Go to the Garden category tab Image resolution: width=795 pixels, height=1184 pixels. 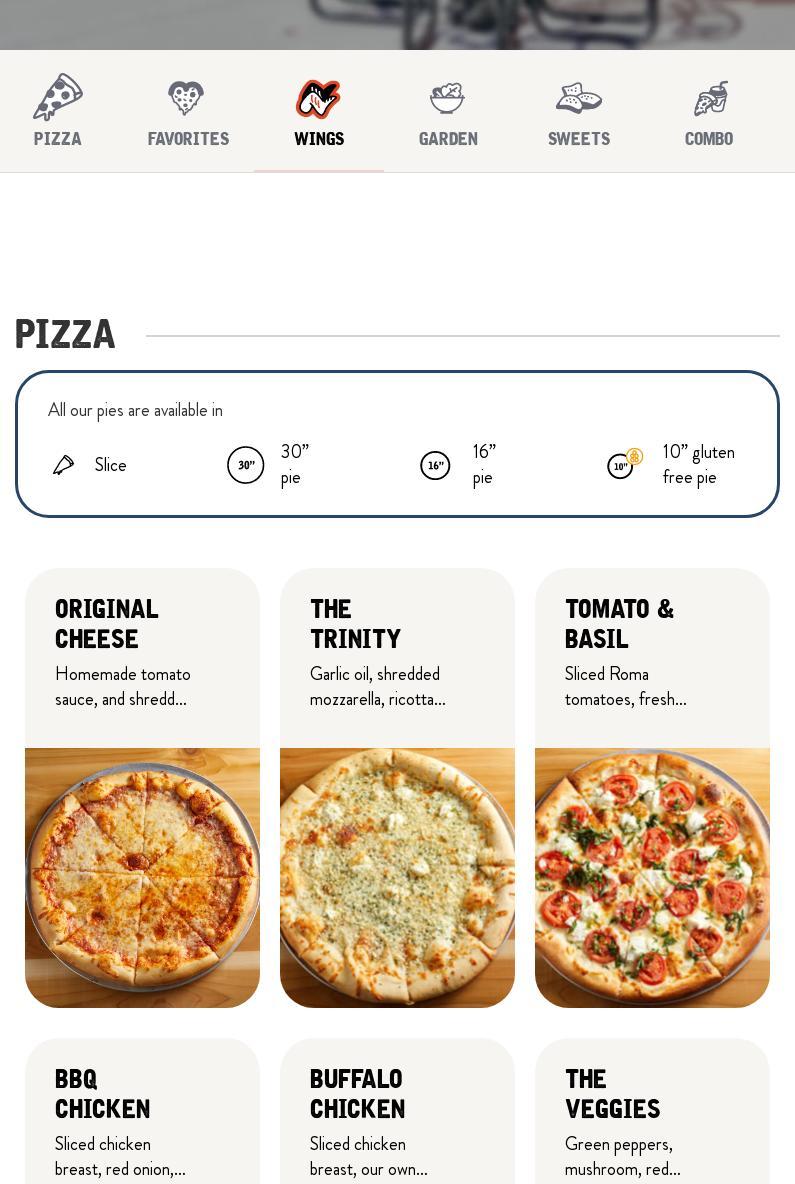448,112
